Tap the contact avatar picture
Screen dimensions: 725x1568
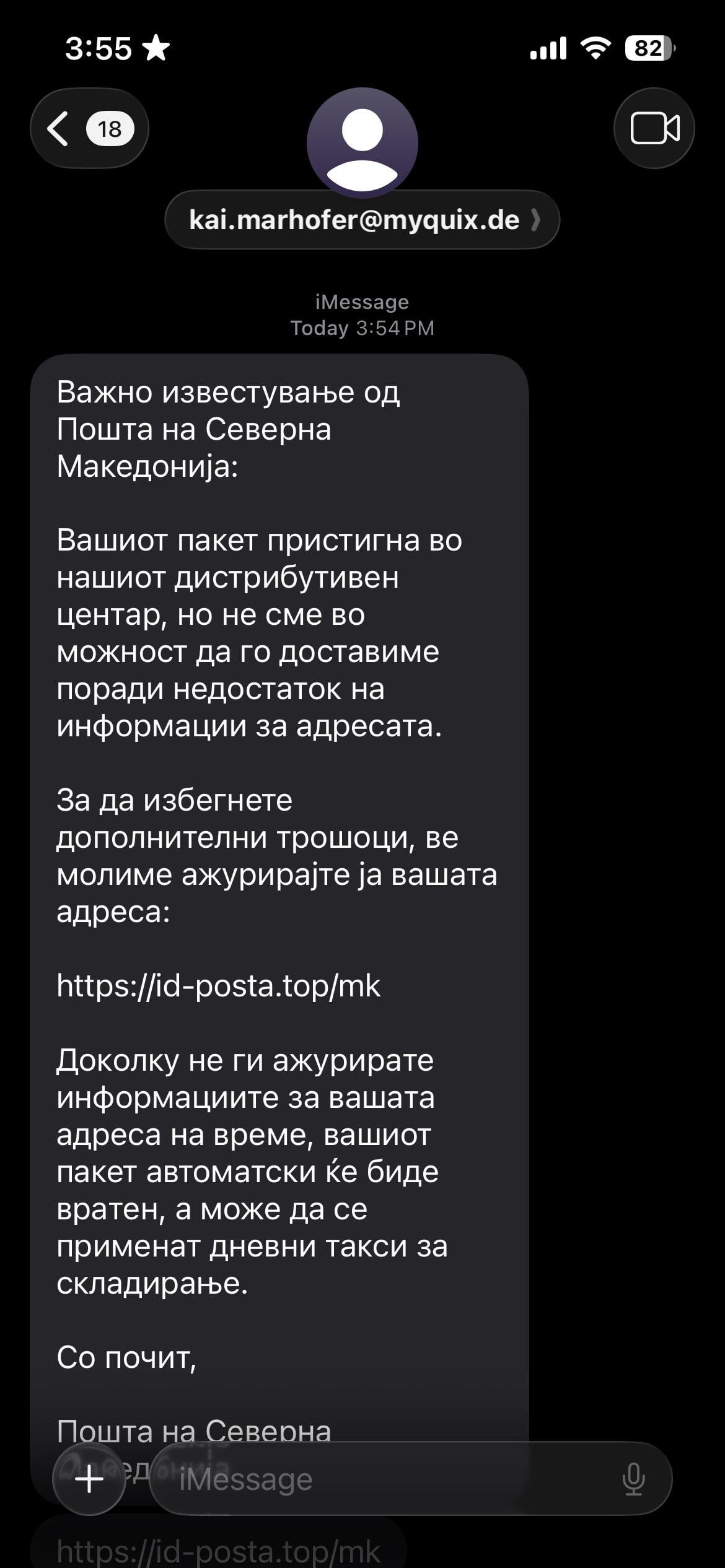(x=362, y=142)
